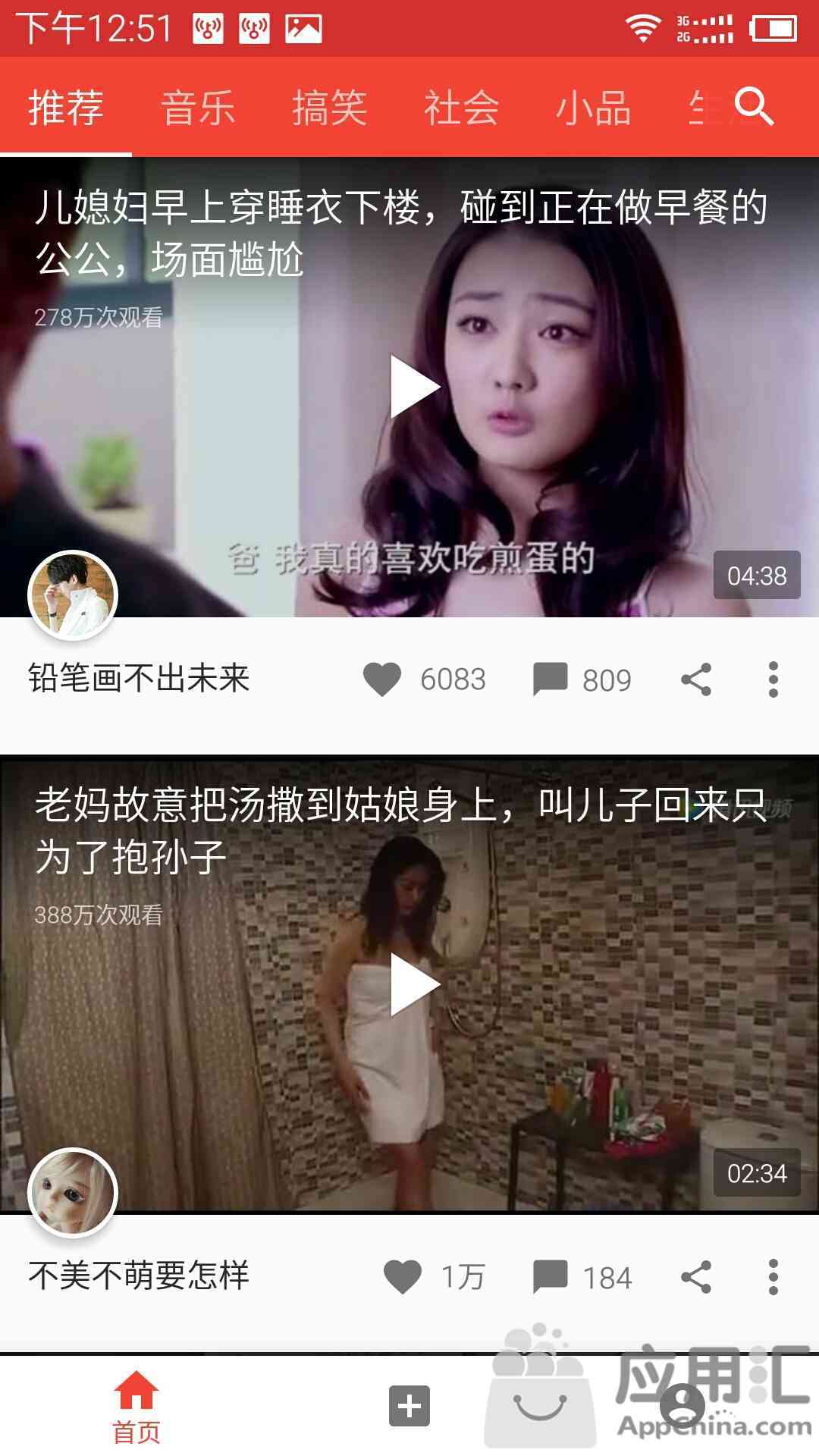Image resolution: width=819 pixels, height=1456 pixels.
Task: Open overflow menu for 不美不萌要怎样's video
Action: point(773,1276)
